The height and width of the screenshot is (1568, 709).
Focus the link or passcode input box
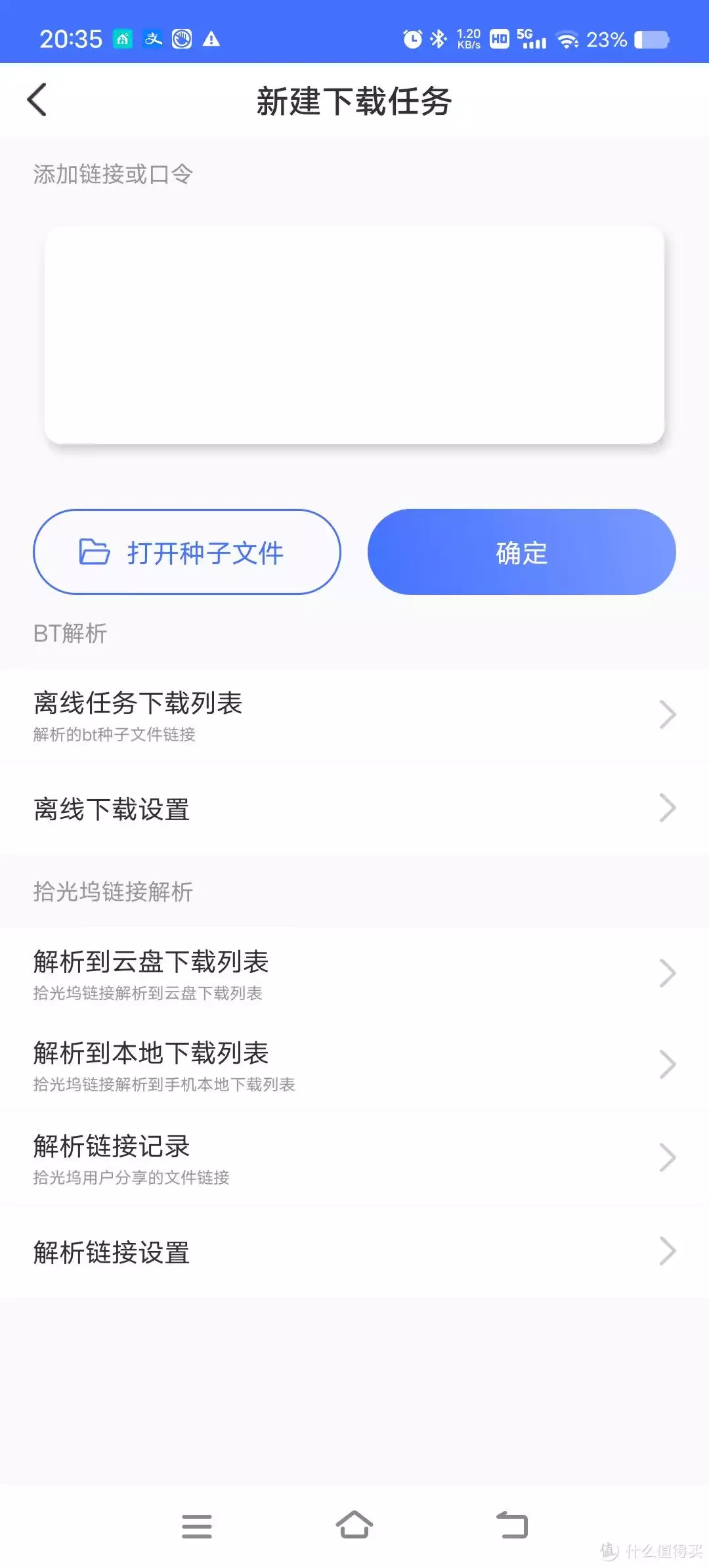[354, 335]
